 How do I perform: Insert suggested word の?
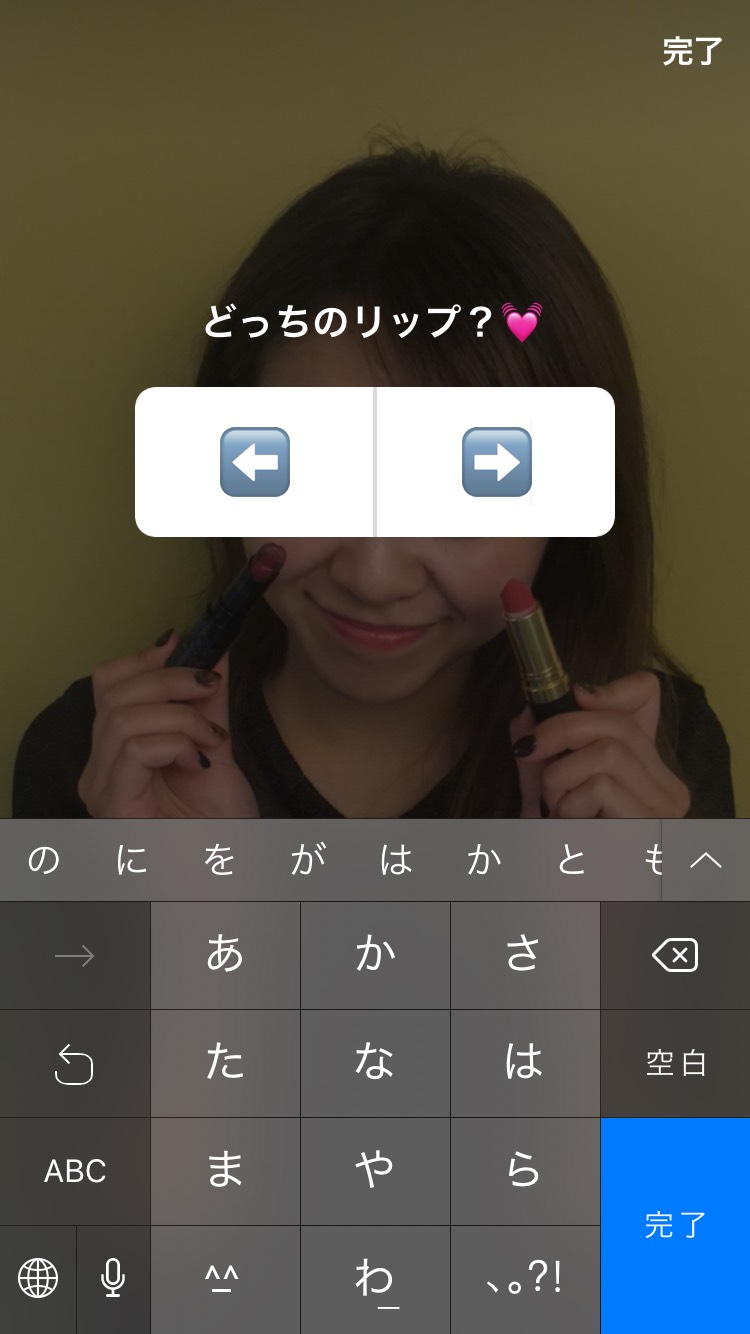coord(43,860)
